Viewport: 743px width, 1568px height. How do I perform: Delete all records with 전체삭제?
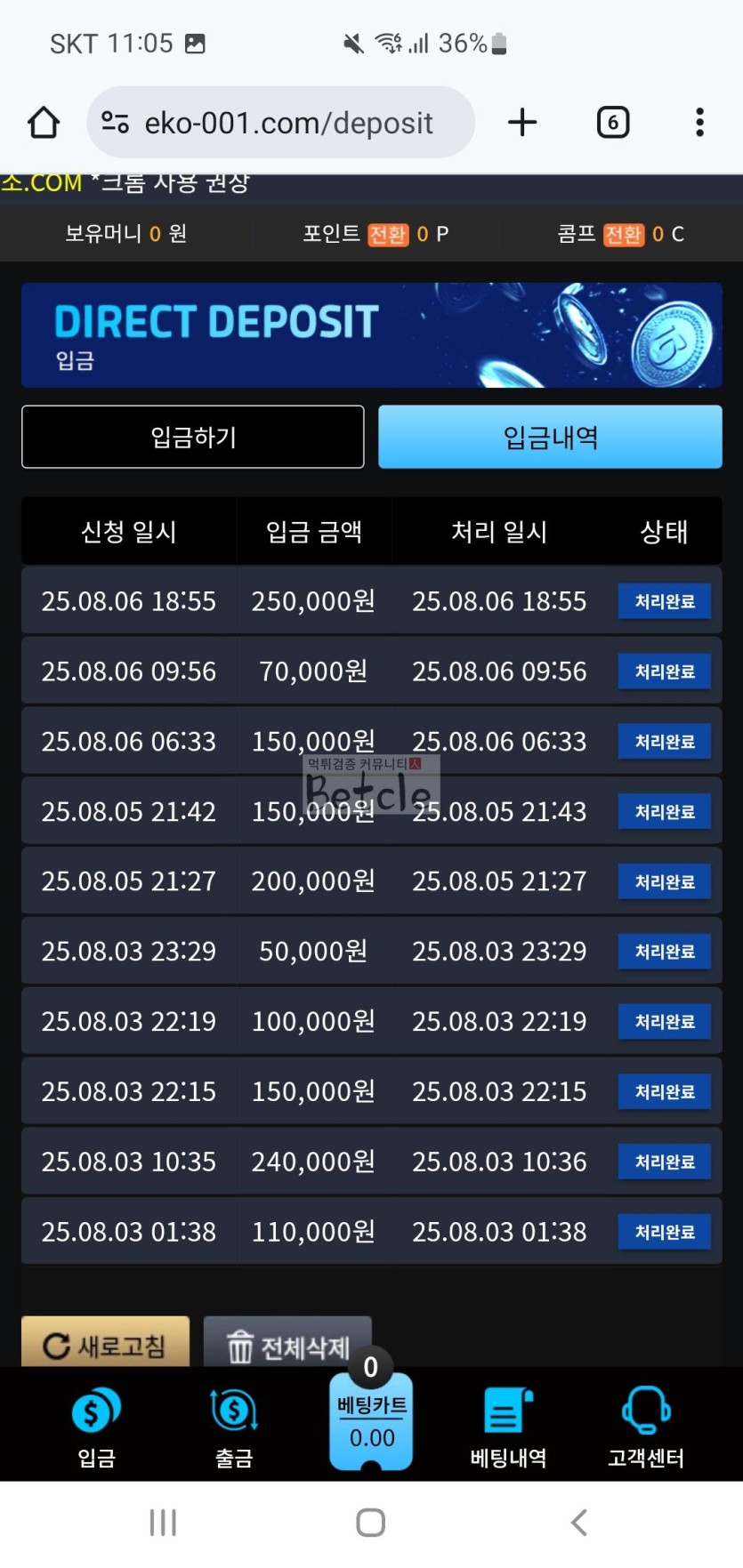tap(287, 1342)
